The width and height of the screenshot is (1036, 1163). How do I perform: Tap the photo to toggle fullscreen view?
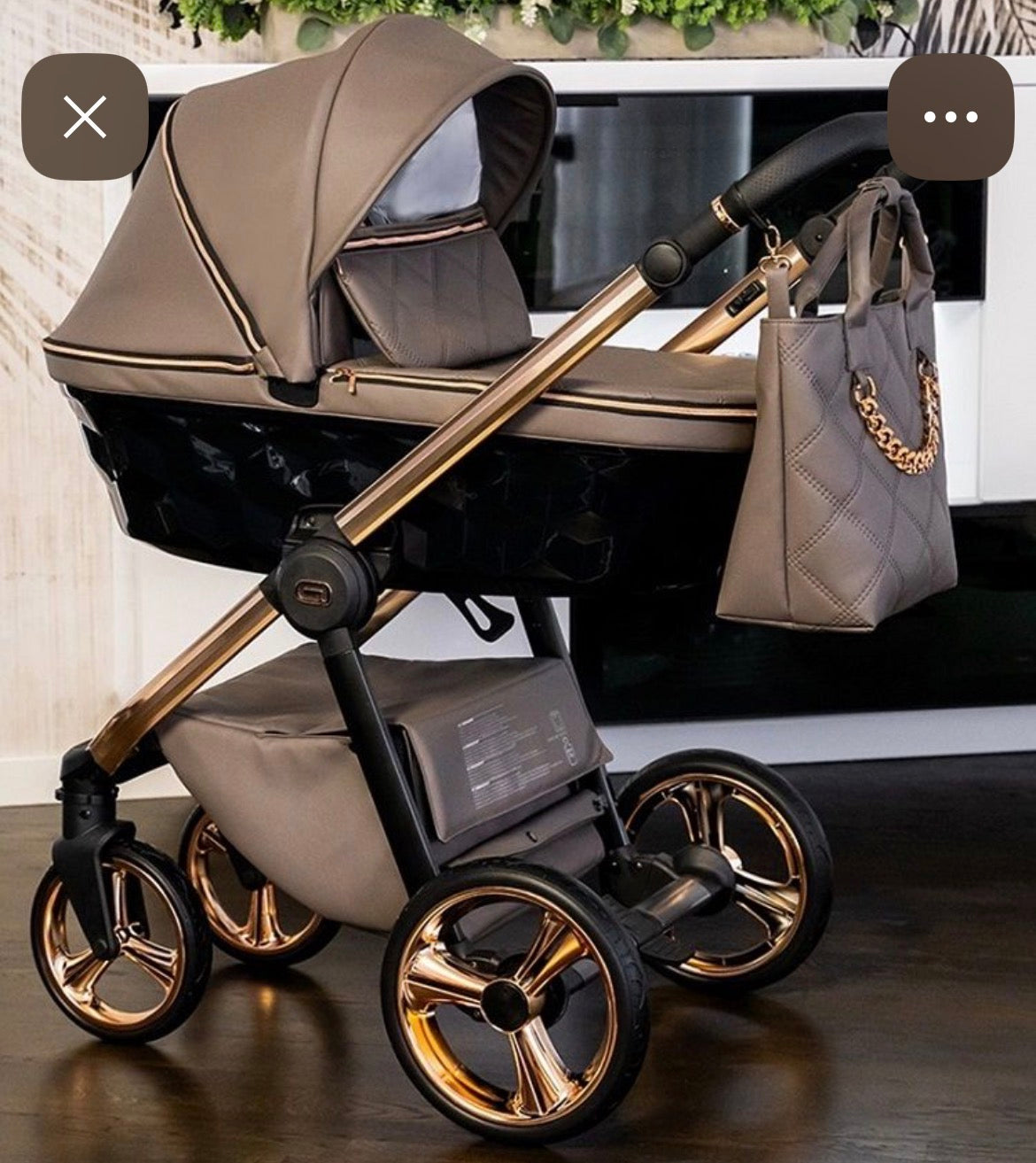click(x=518, y=581)
